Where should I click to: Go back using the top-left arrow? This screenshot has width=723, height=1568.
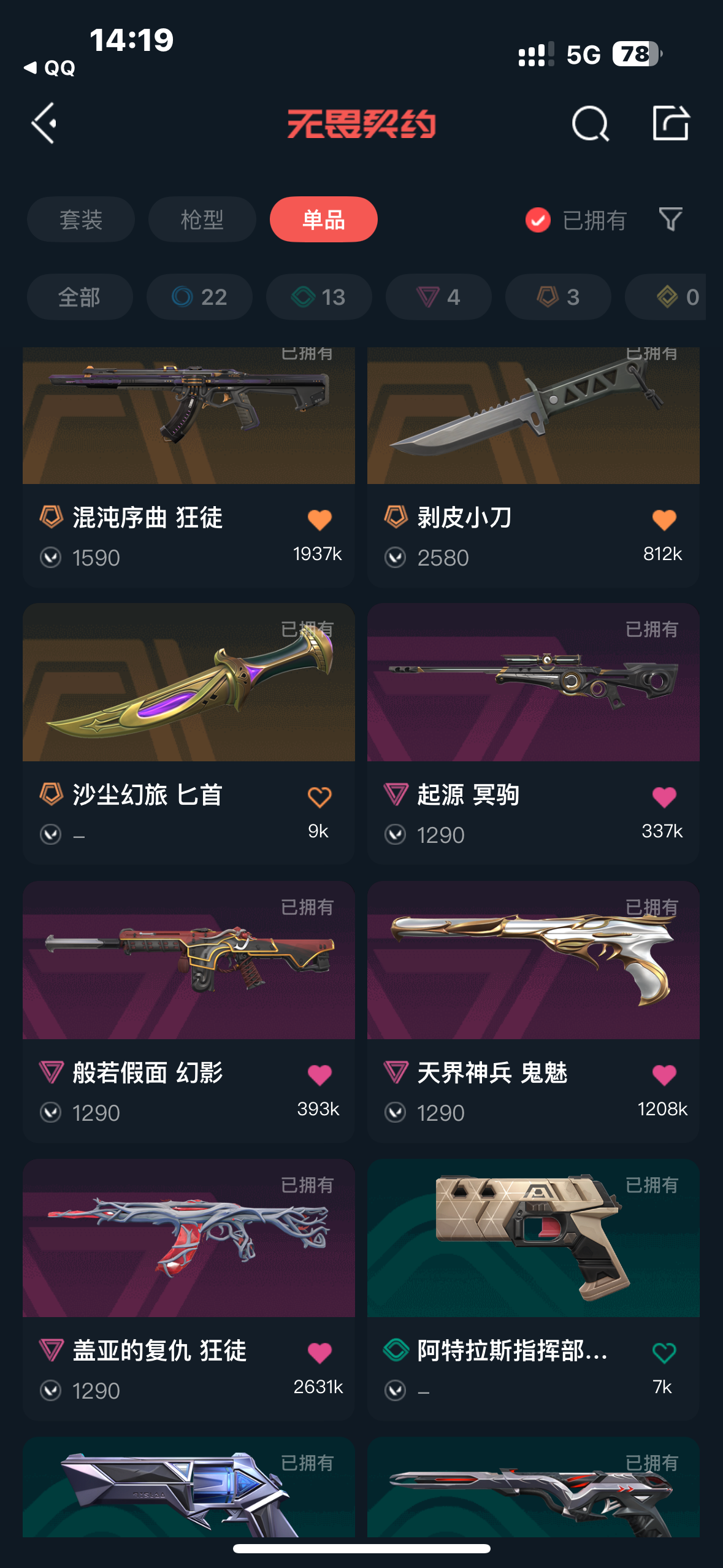[44, 123]
